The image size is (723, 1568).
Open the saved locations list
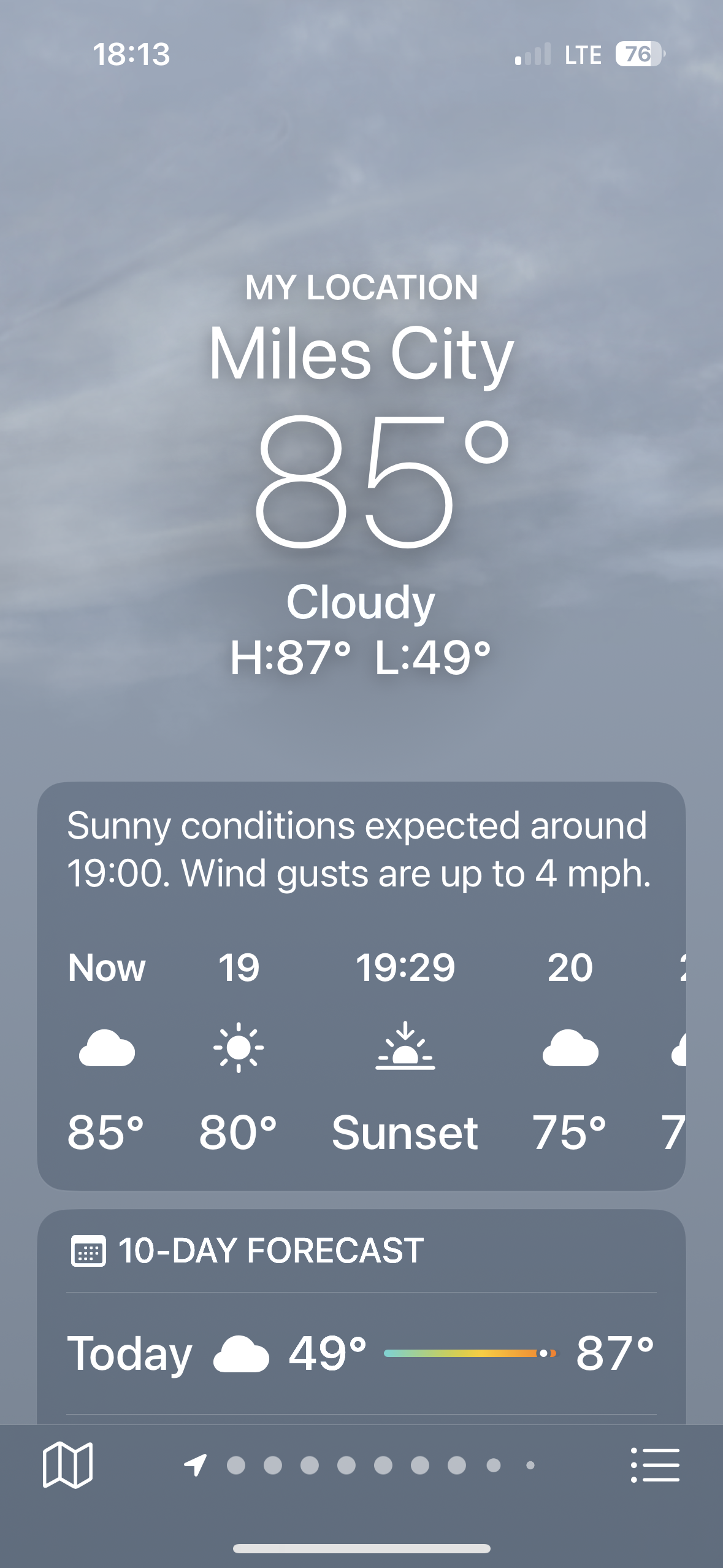pos(655,1465)
